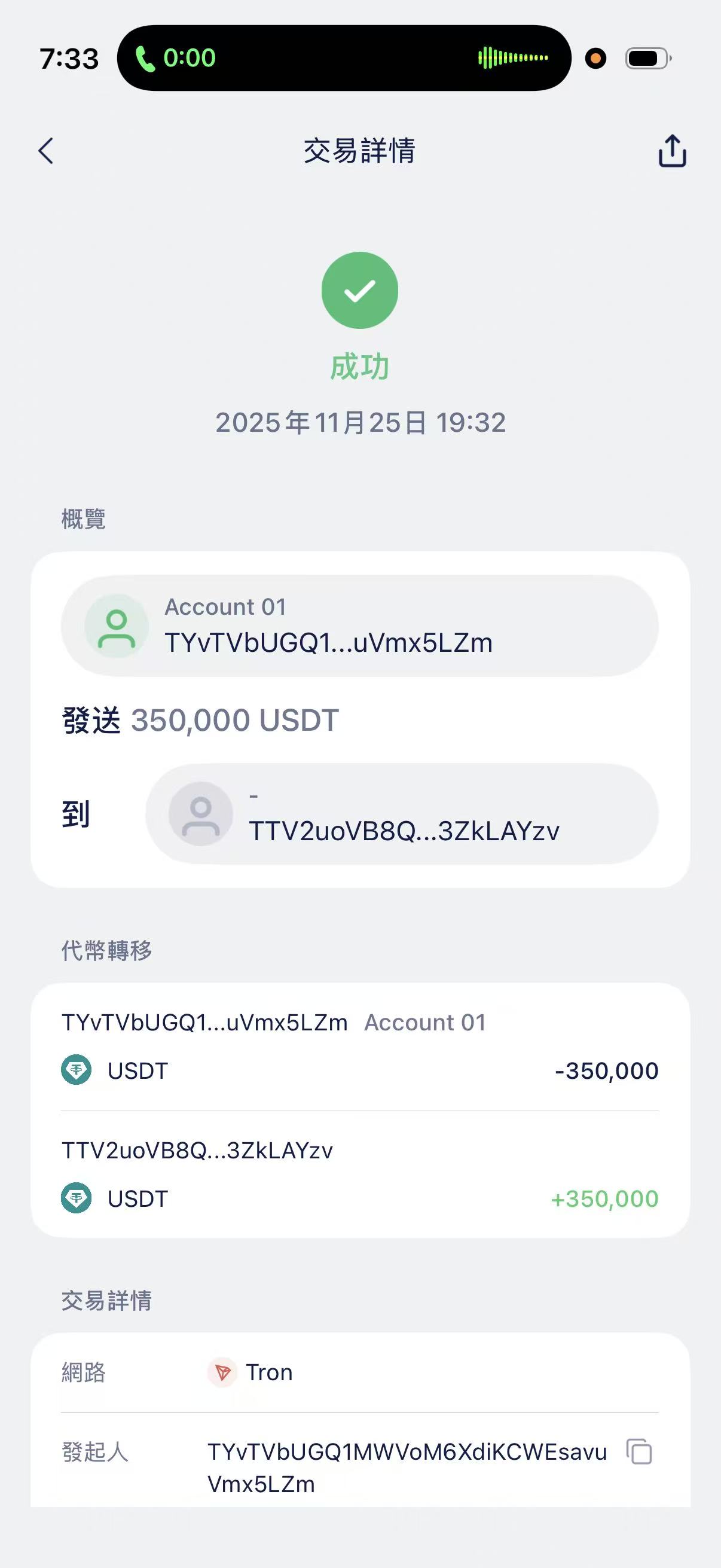Return to the ongoing call from the status pill
Screen dimensions: 721x1568
(344, 59)
